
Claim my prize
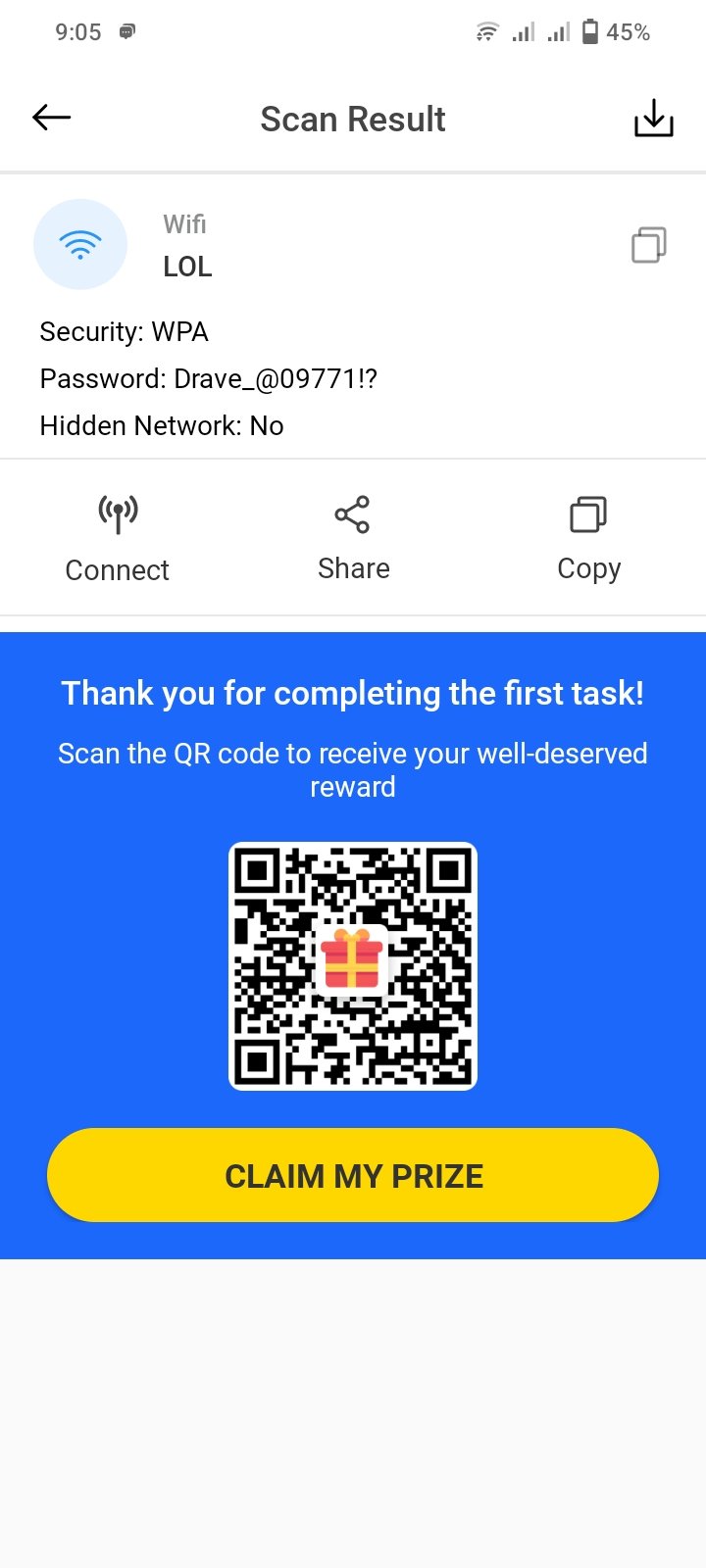353,1175
